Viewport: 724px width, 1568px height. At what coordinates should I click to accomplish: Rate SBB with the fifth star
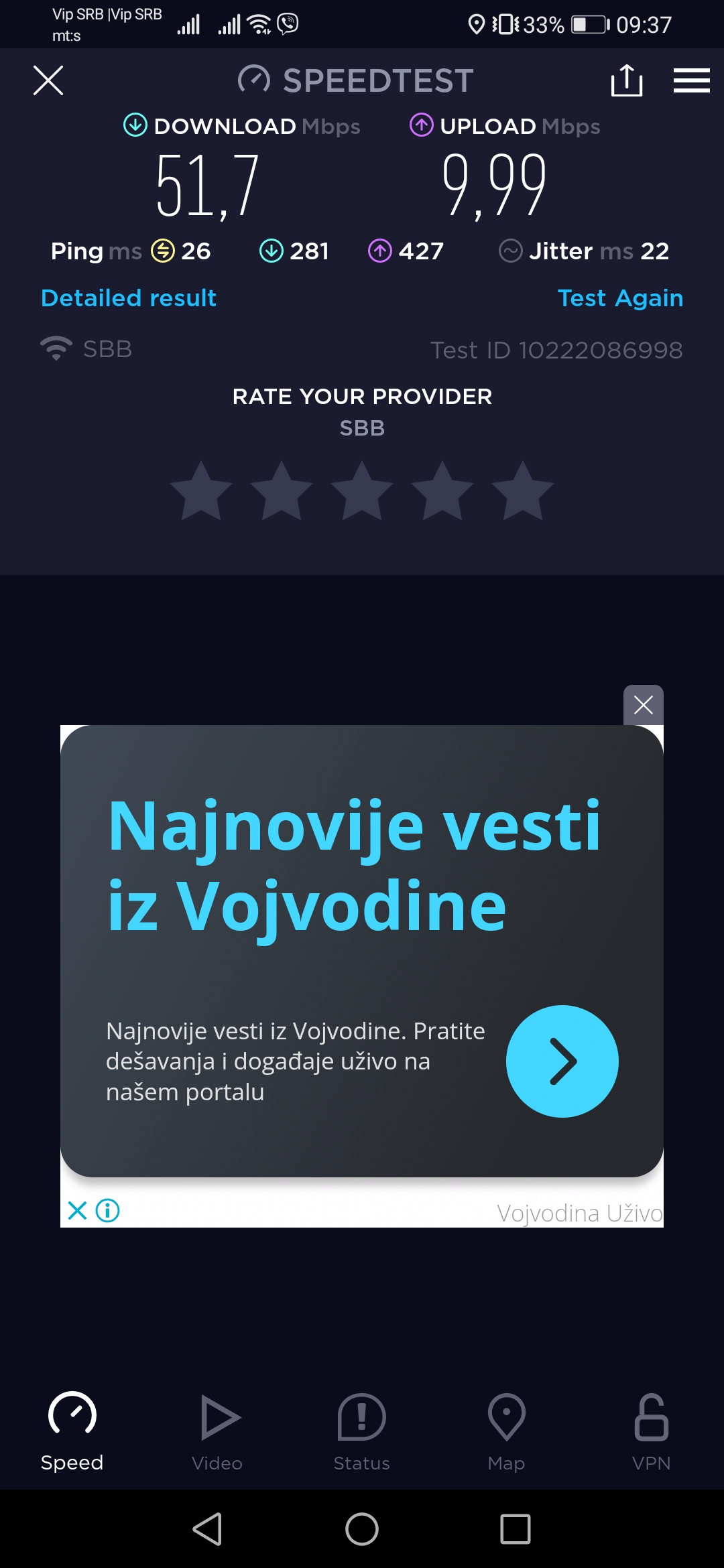[523, 491]
